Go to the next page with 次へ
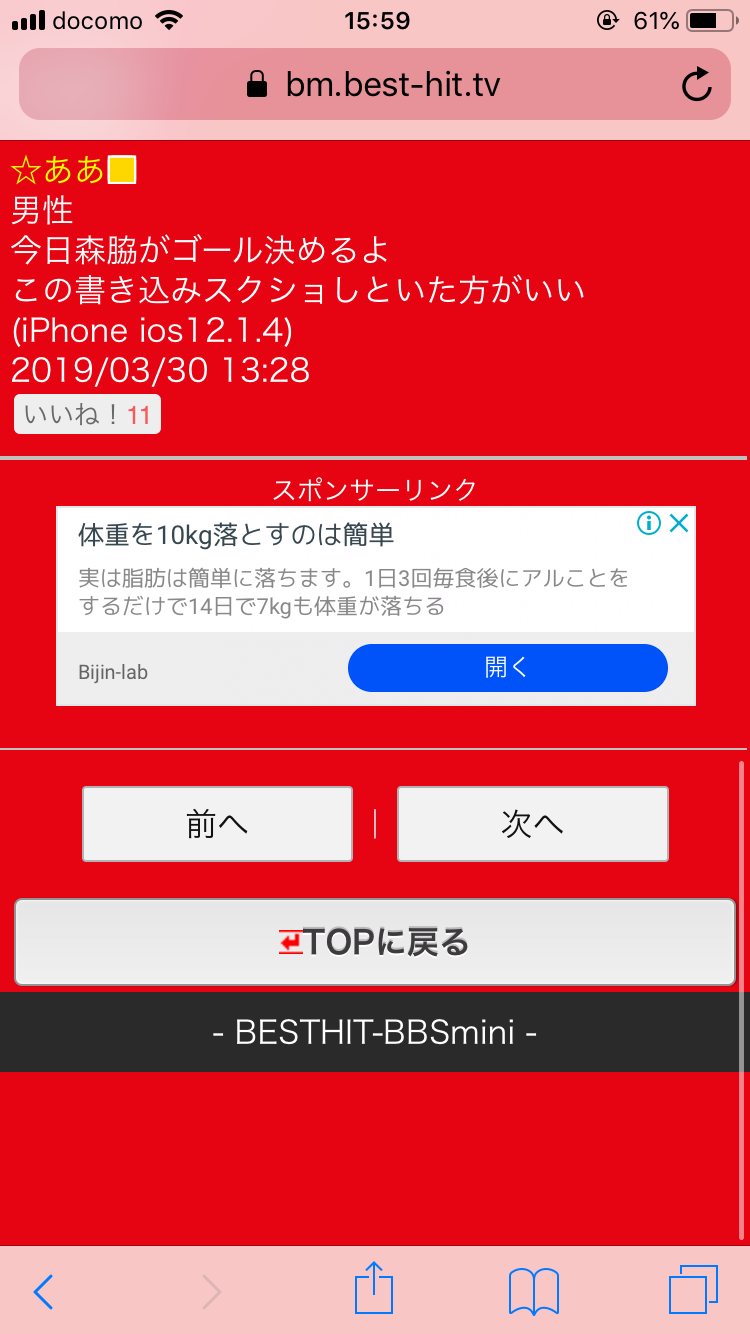The image size is (750, 1334). (x=532, y=824)
